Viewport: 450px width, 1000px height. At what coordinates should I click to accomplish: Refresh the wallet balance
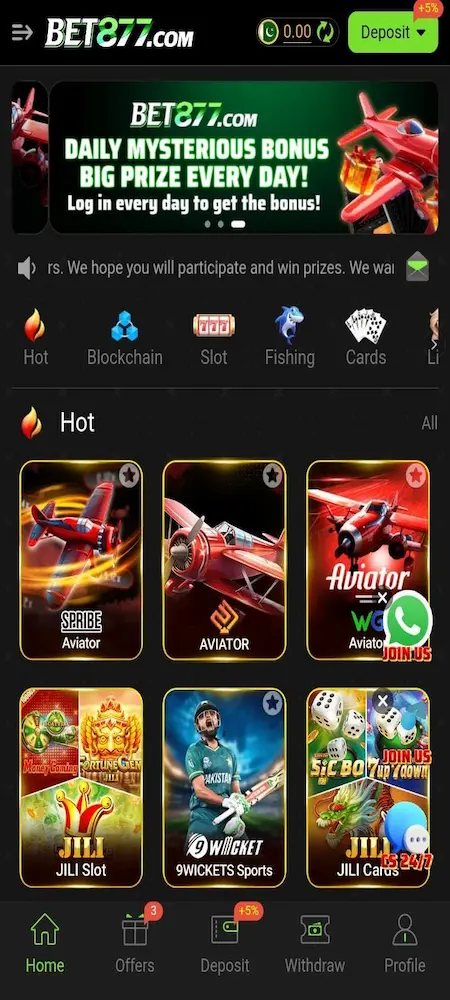coord(326,32)
